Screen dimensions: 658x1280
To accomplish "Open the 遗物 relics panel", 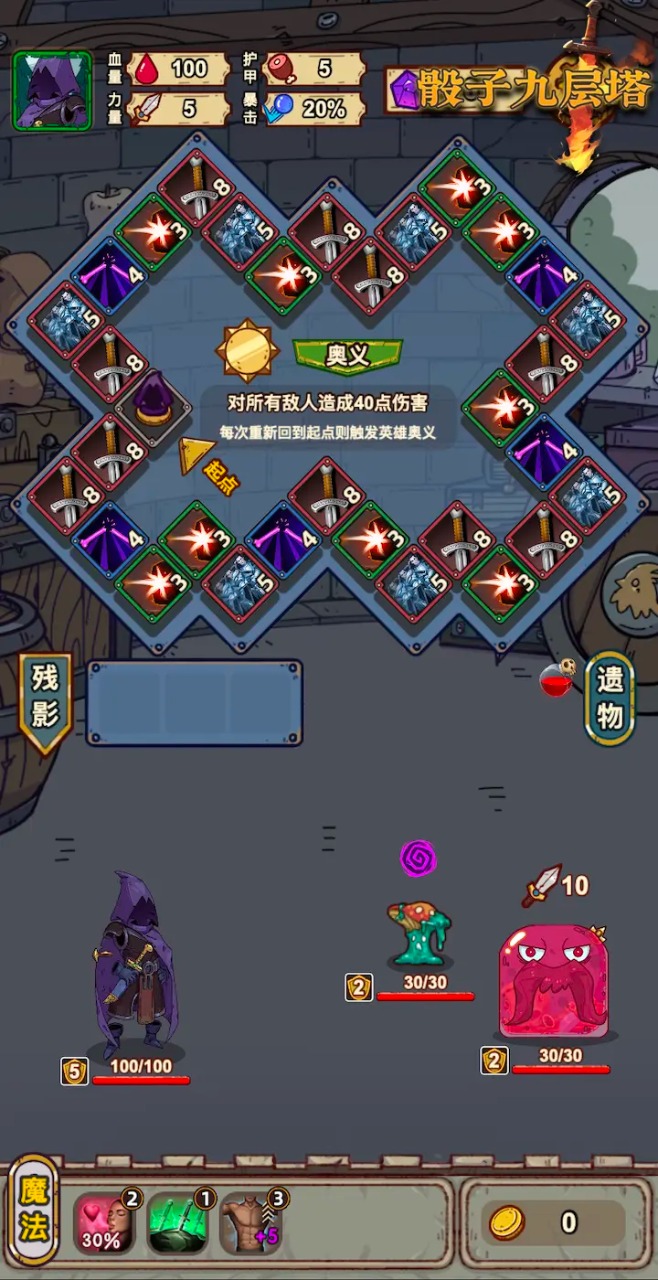I will (x=609, y=697).
